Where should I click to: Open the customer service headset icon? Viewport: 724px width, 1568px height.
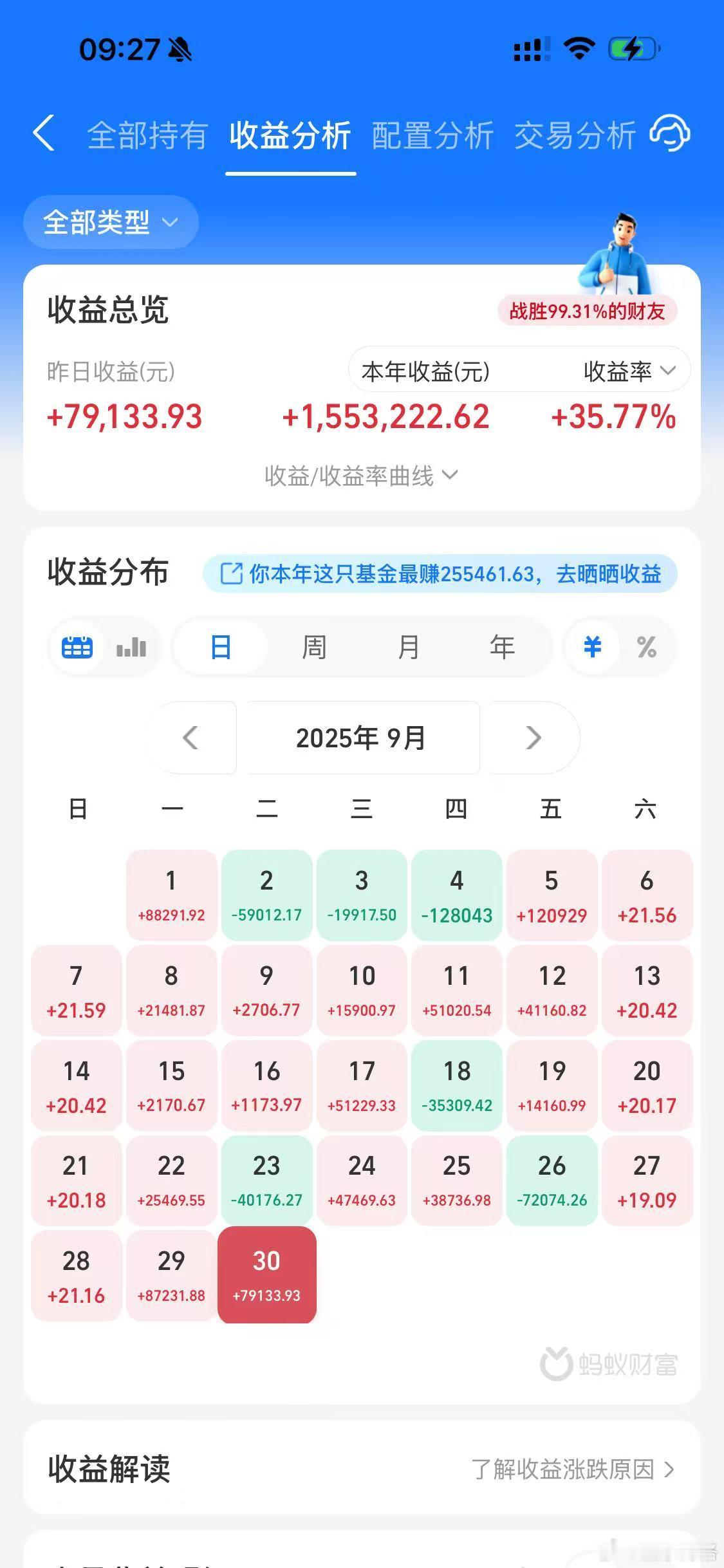[x=669, y=133]
